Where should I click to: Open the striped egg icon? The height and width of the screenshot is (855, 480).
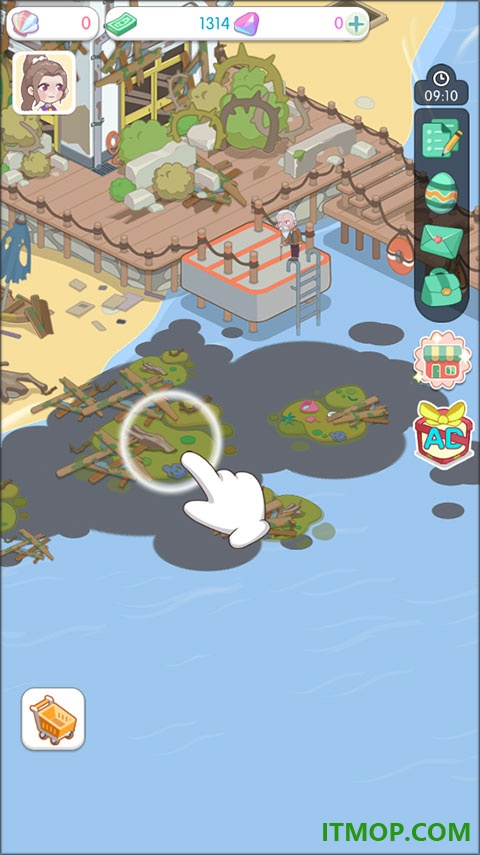tap(441, 192)
